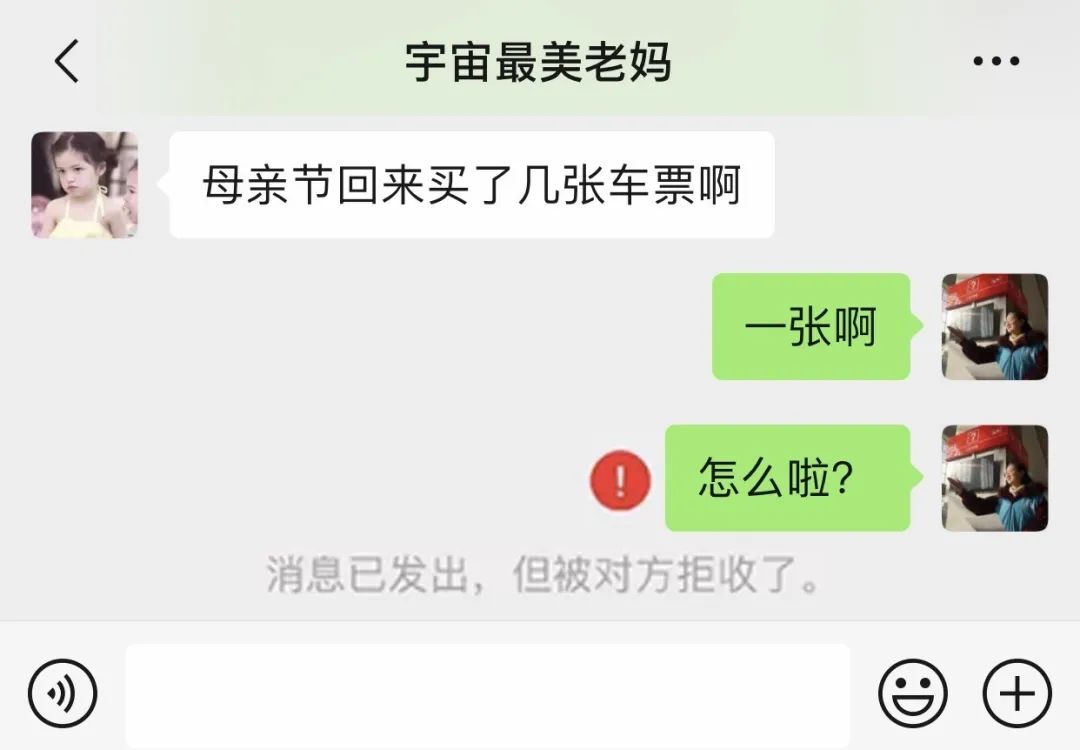Image resolution: width=1080 pixels, height=750 pixels.
Task: Open mom's profile via her avatar
Action: click(84, 185)
